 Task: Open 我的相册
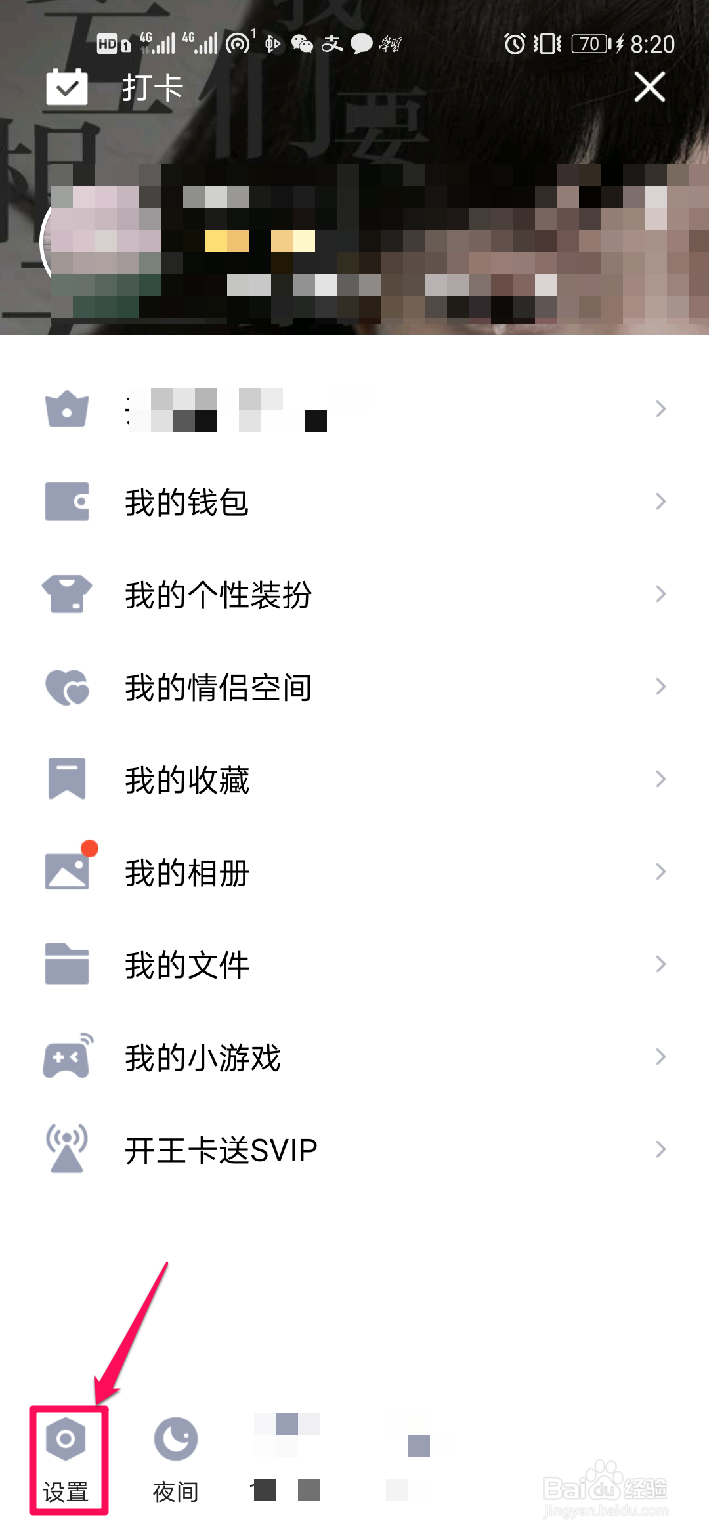[x=354, y=872]
